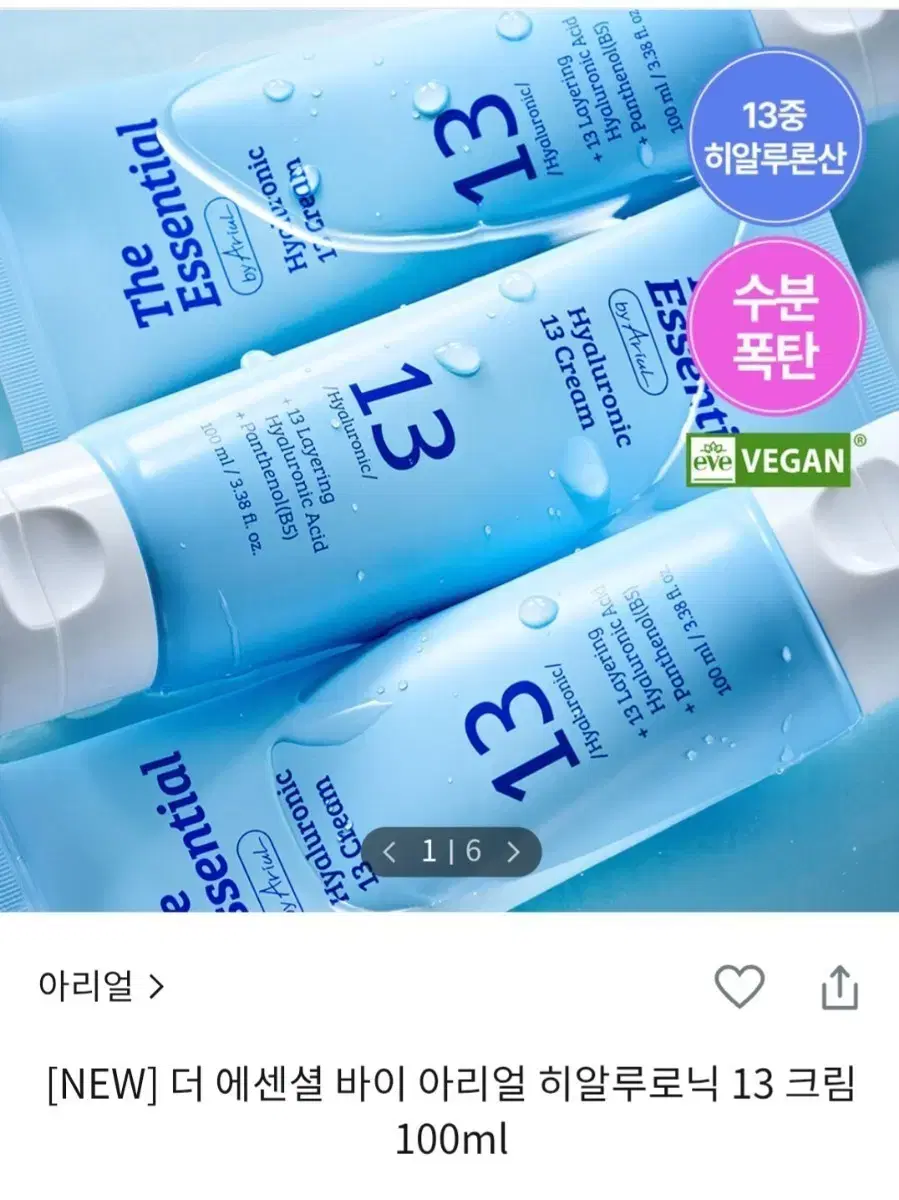Viewport: 899px width, 1200px height.
Task: Tap the '1|6' image progress indicator
Action: [449, 852]
